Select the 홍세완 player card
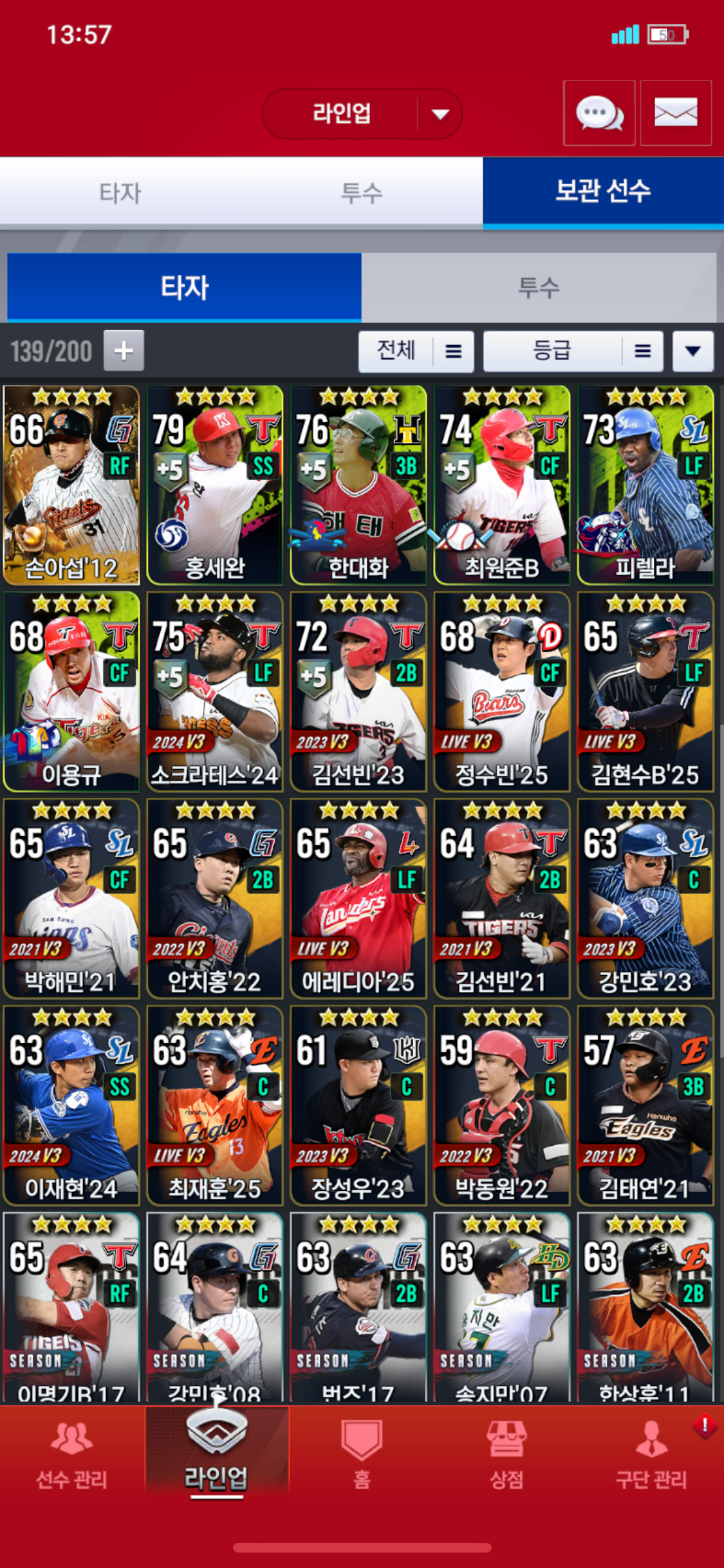The height and width of the screenshot is (1568, 724). coord(215,485)
